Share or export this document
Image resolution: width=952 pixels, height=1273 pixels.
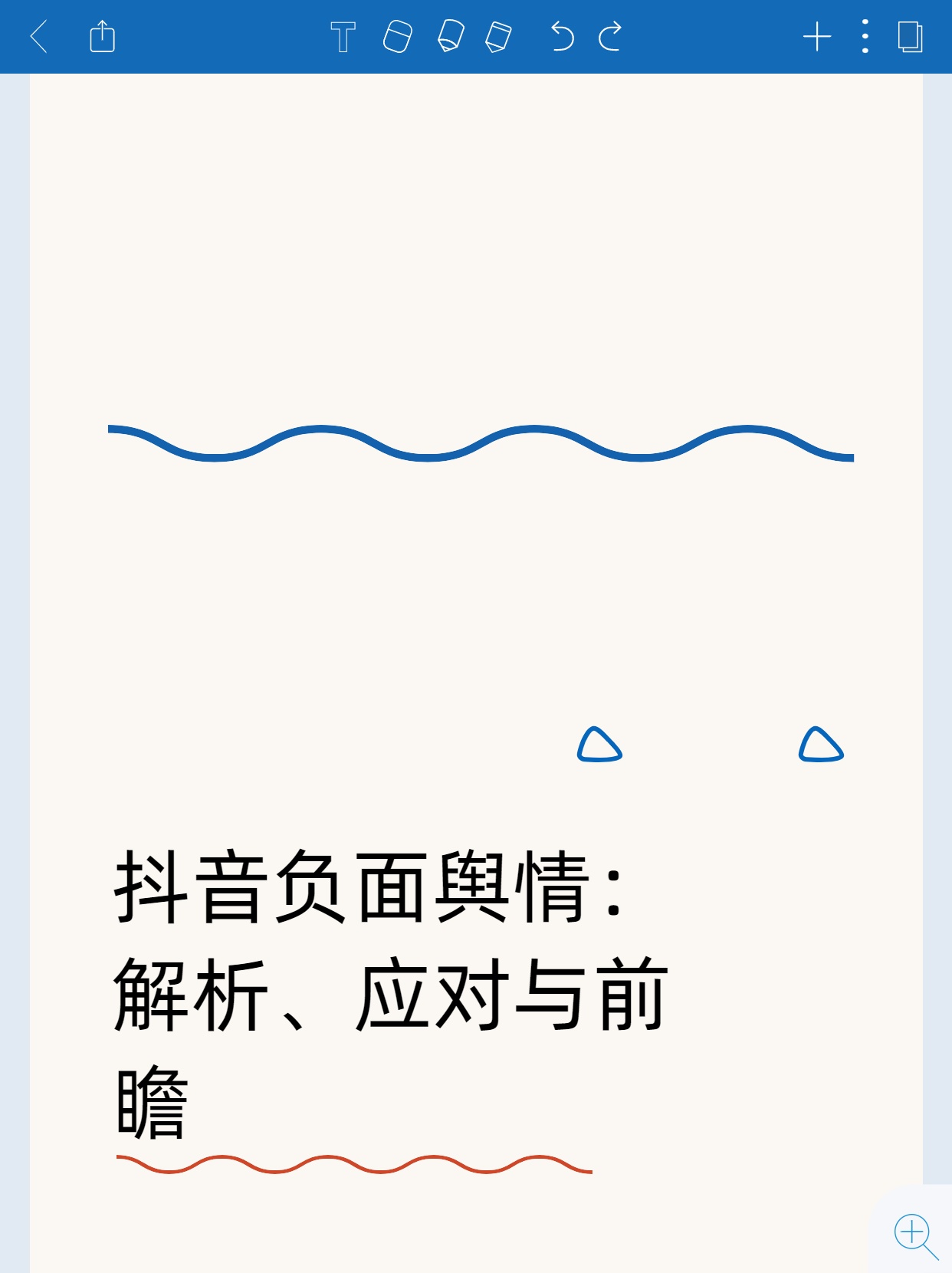[102, 37]
